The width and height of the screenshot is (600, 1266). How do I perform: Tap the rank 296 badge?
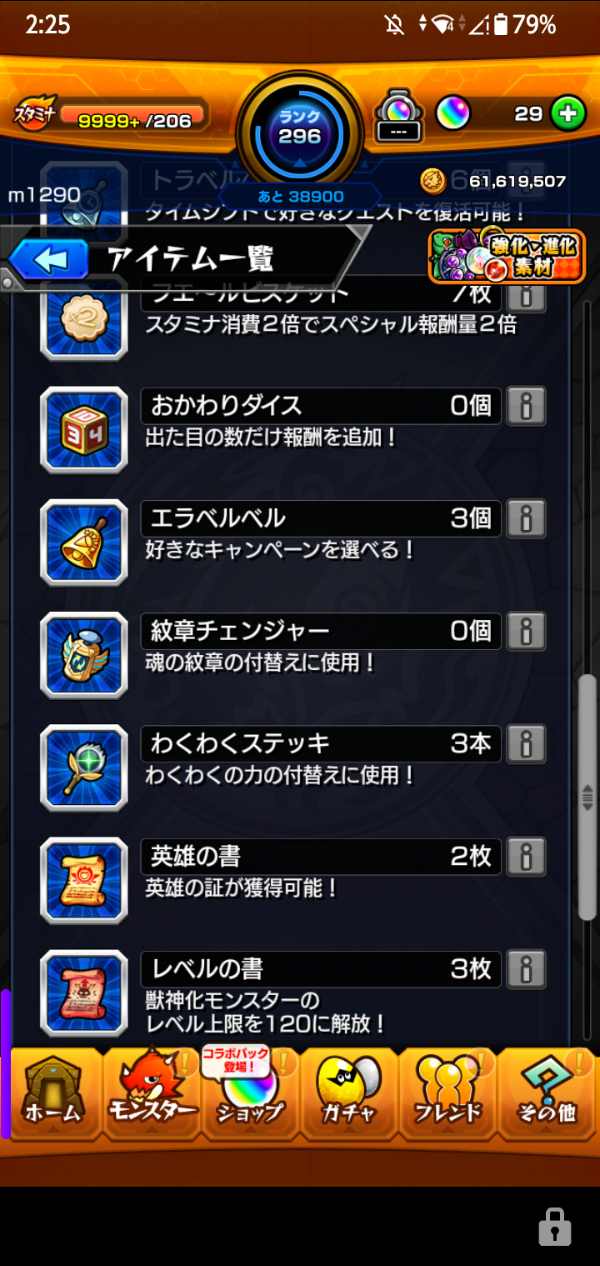299,128
